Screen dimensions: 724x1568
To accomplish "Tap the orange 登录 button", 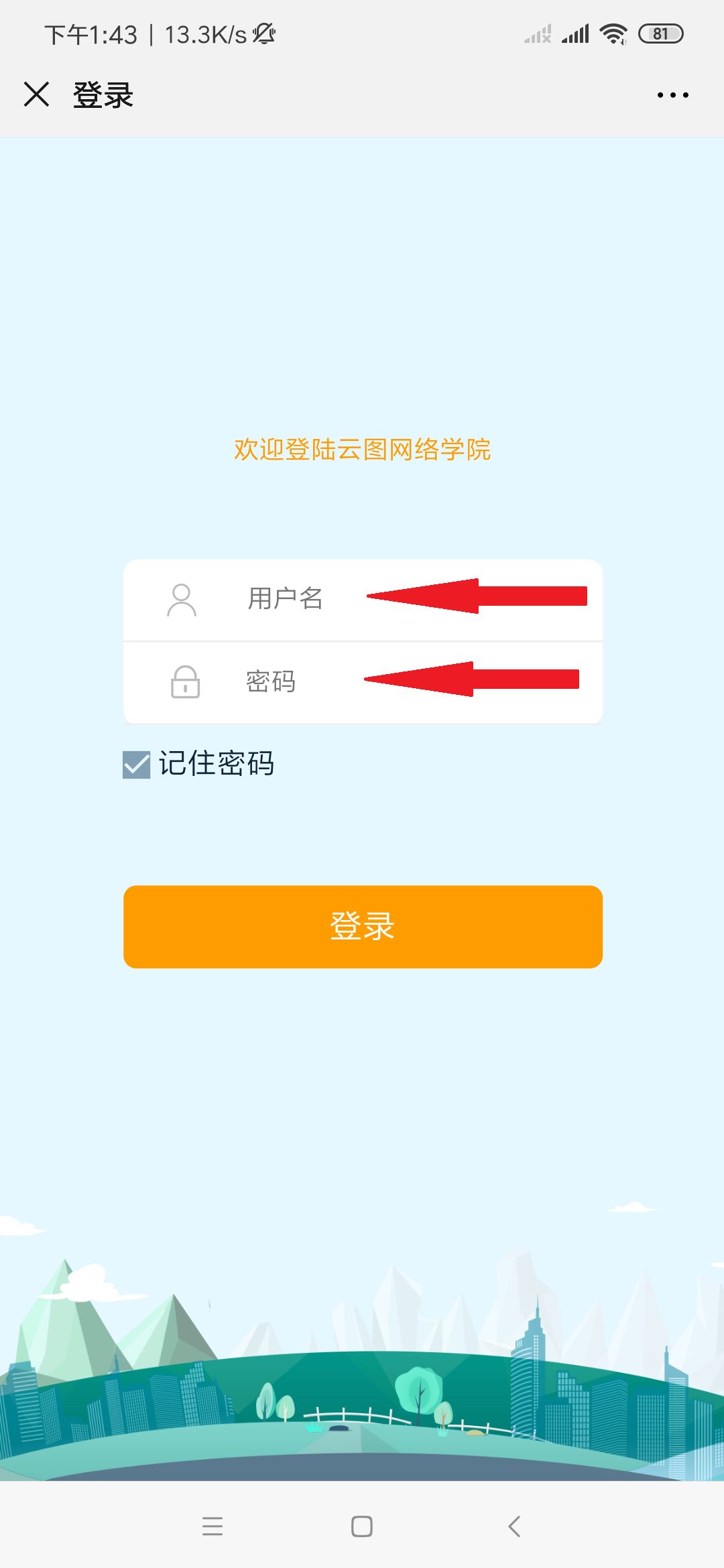I will [x=363, y=927].
